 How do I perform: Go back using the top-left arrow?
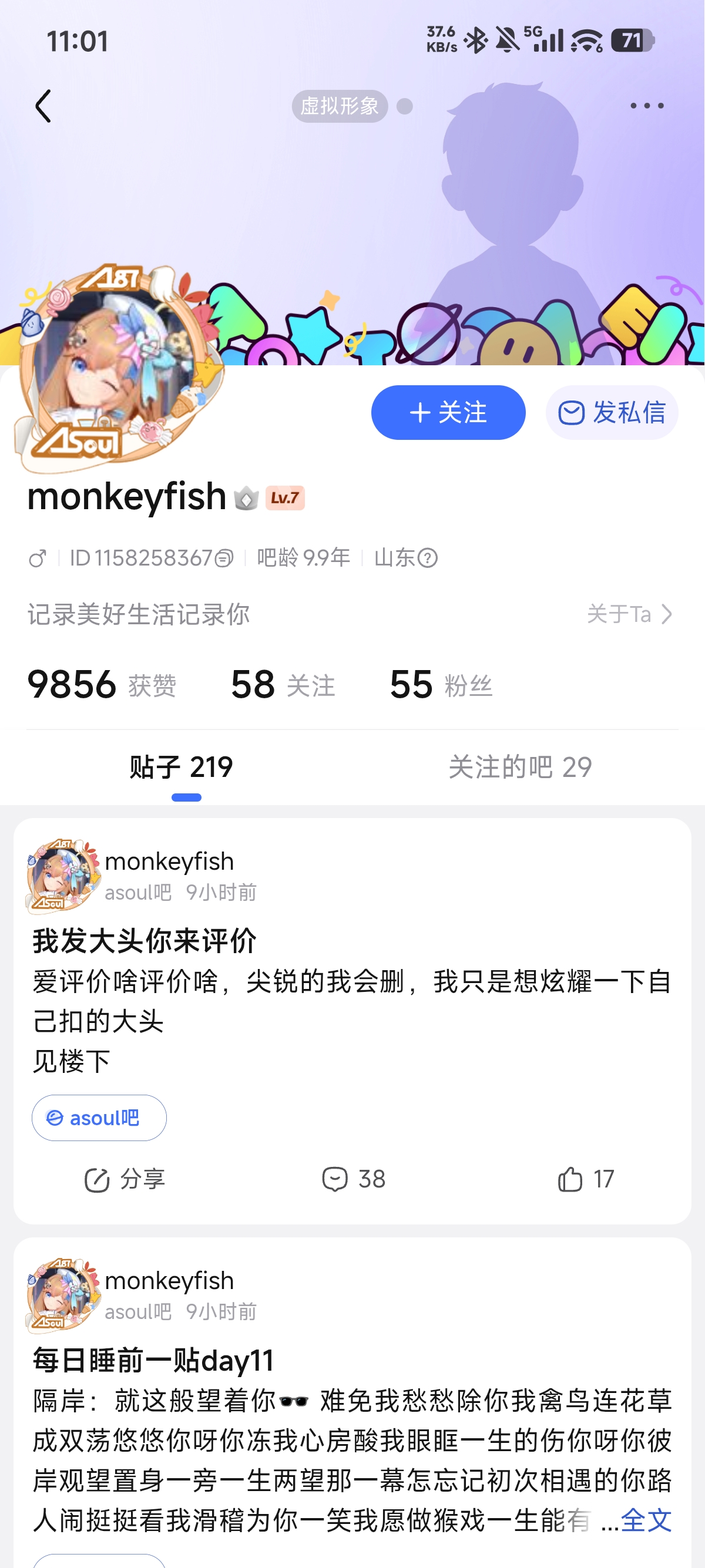43,106
